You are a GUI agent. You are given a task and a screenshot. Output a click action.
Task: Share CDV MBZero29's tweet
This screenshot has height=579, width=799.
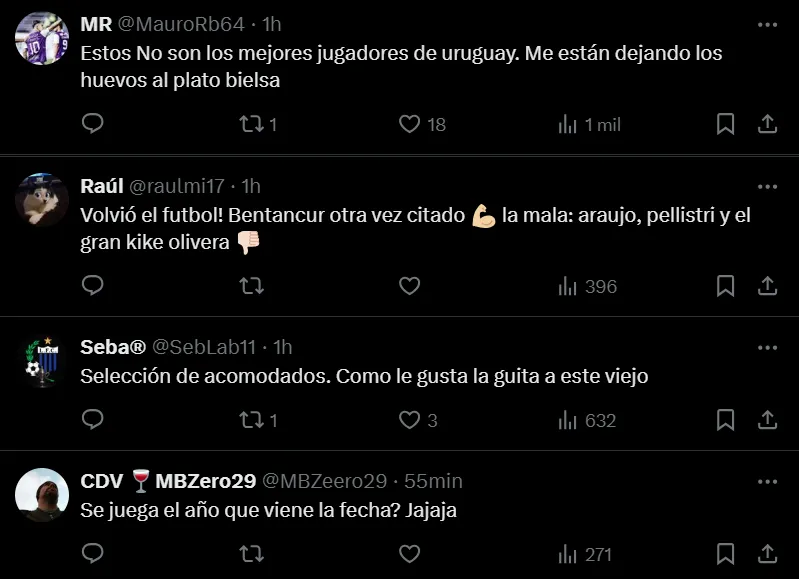pos(767,554)
